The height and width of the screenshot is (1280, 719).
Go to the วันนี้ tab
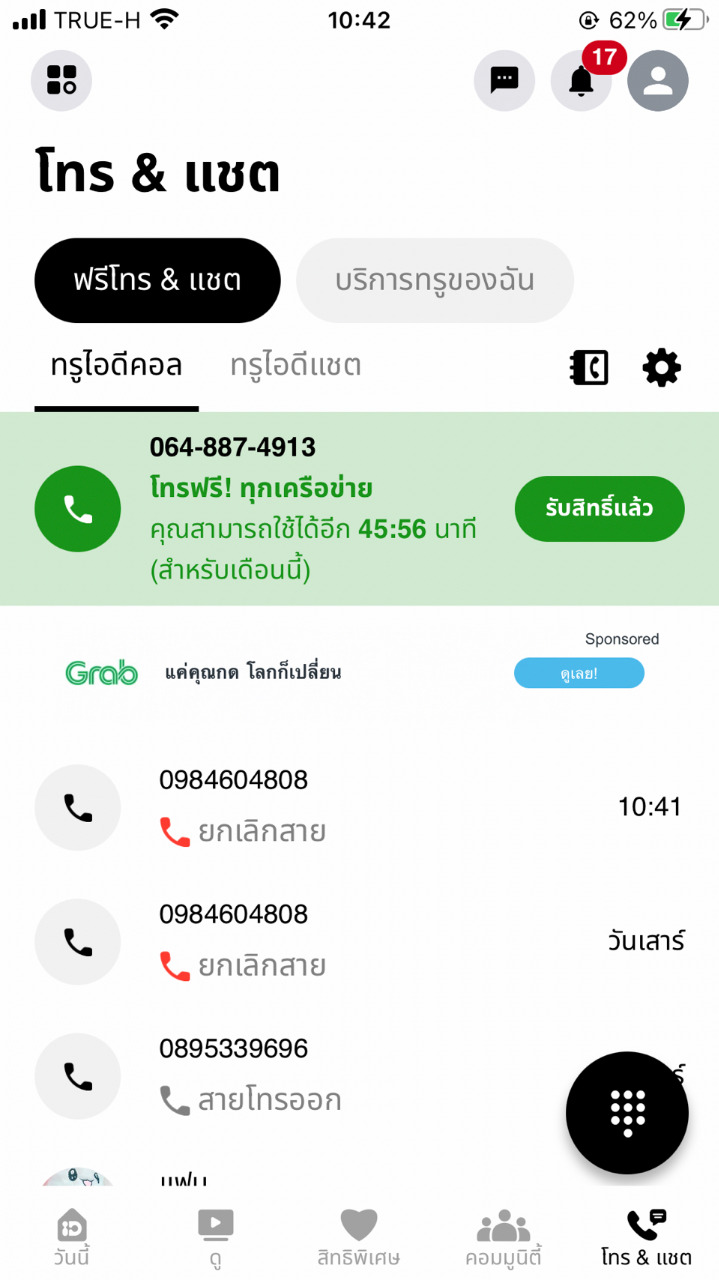pyautogui.click(x=72, y=1237)
